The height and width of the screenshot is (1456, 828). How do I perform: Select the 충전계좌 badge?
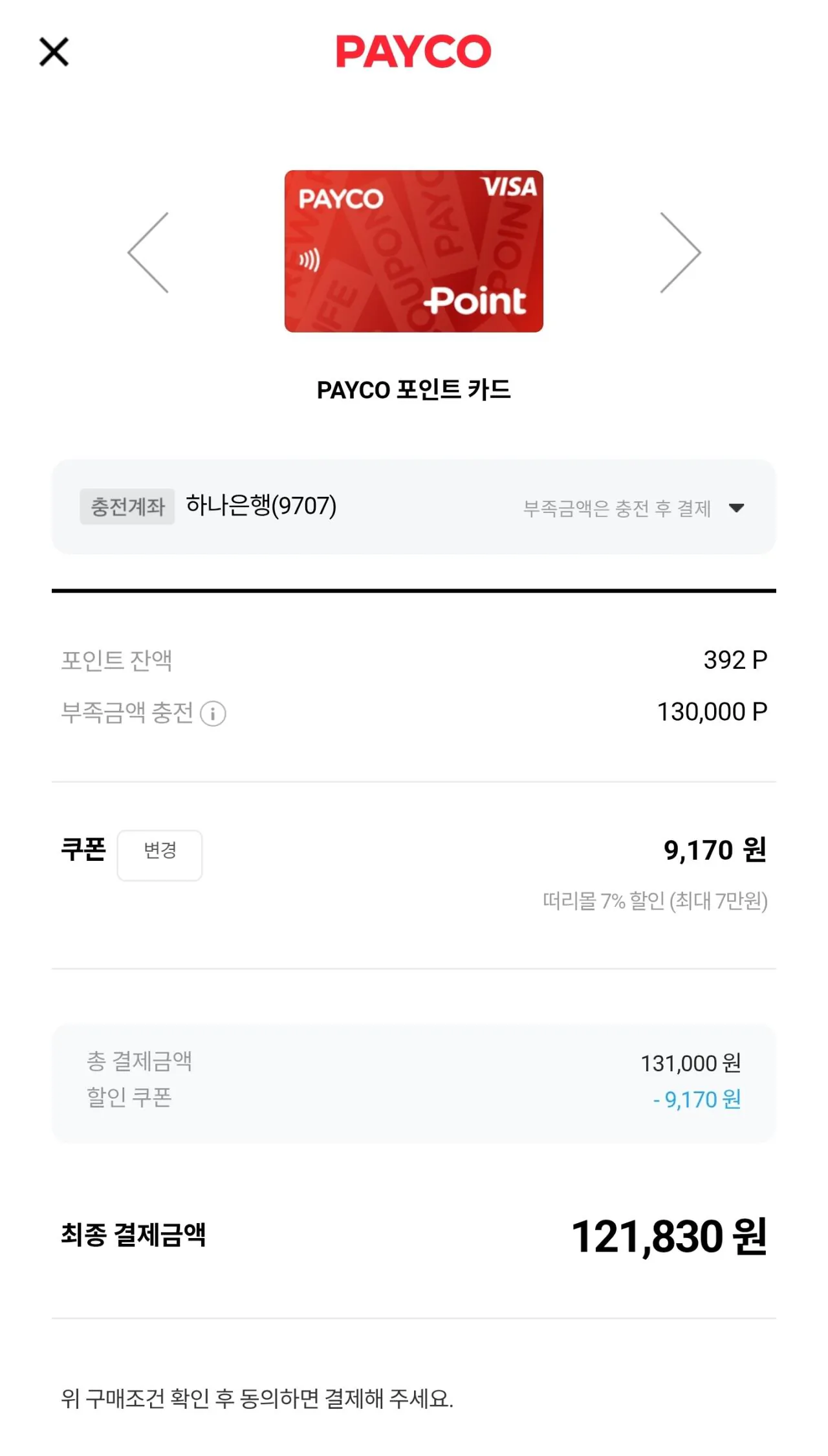[127, 508]
